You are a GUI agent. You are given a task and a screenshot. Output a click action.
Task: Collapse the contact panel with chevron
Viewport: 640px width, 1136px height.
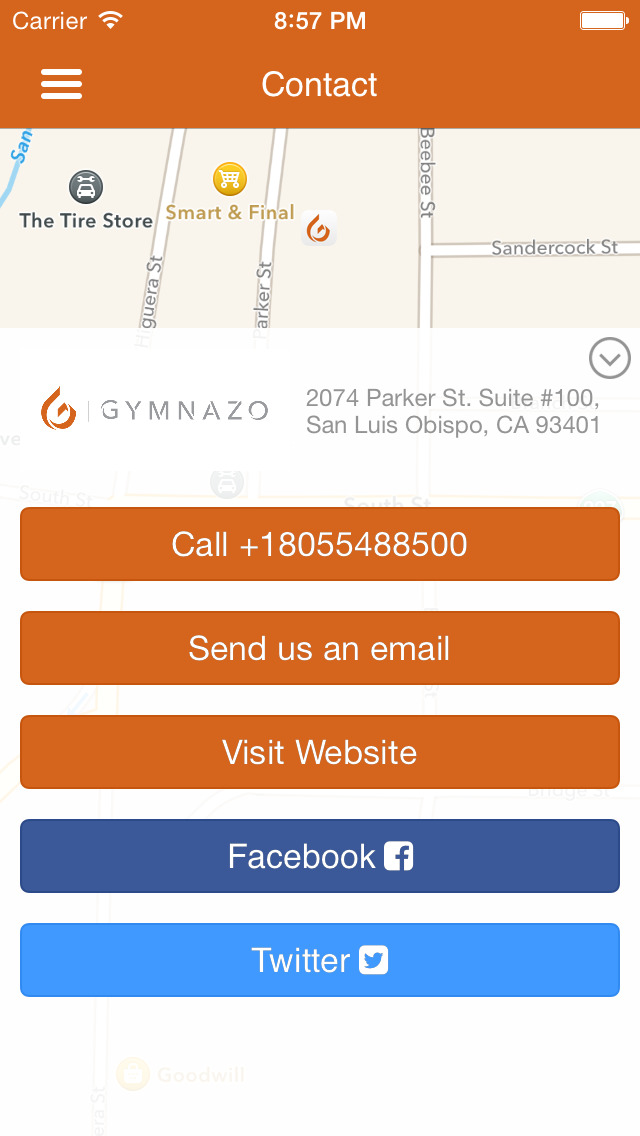click(x=610, y=358)
